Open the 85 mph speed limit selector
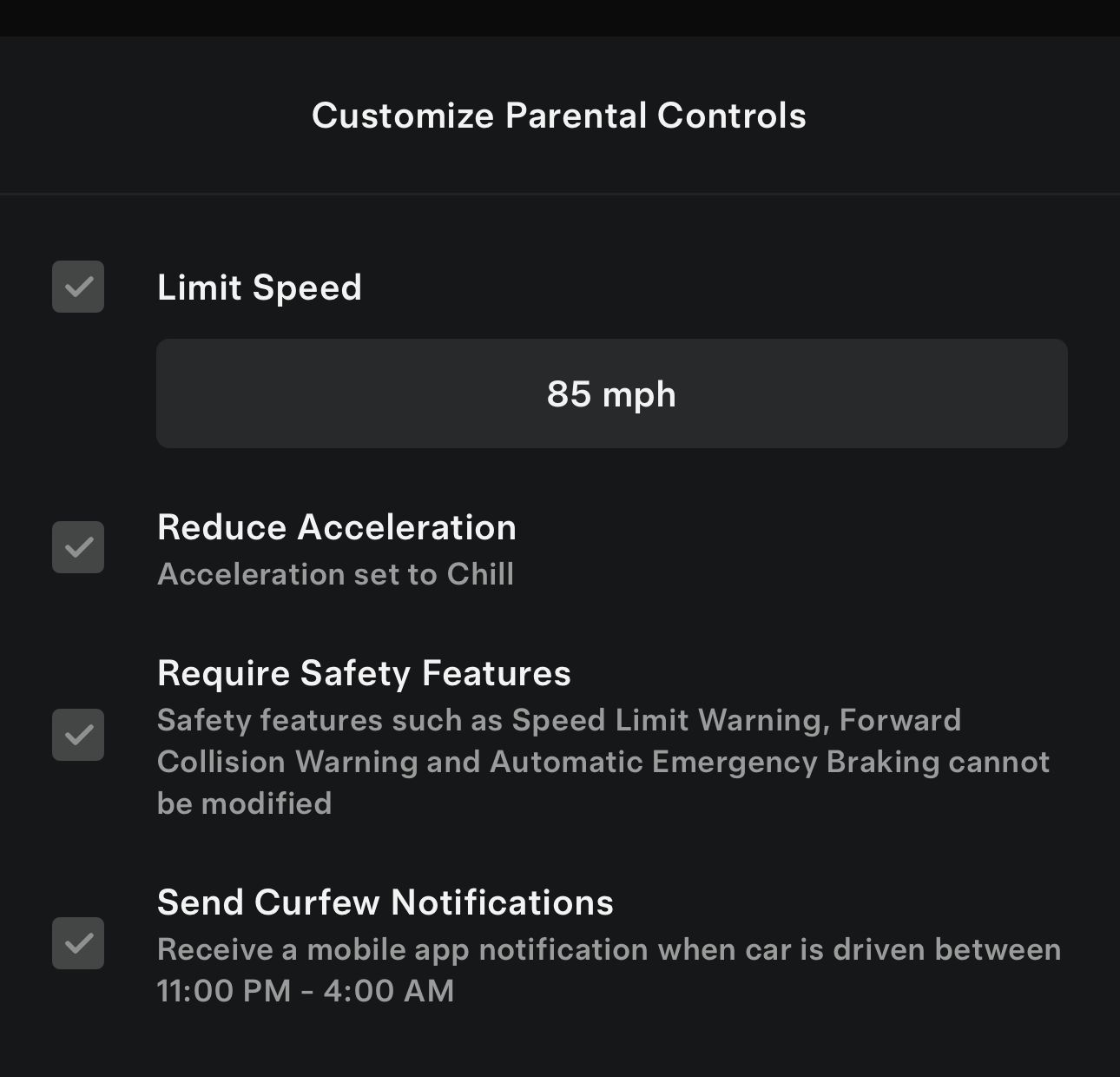Screen dimensions: 1120x1077 [611, 393]
